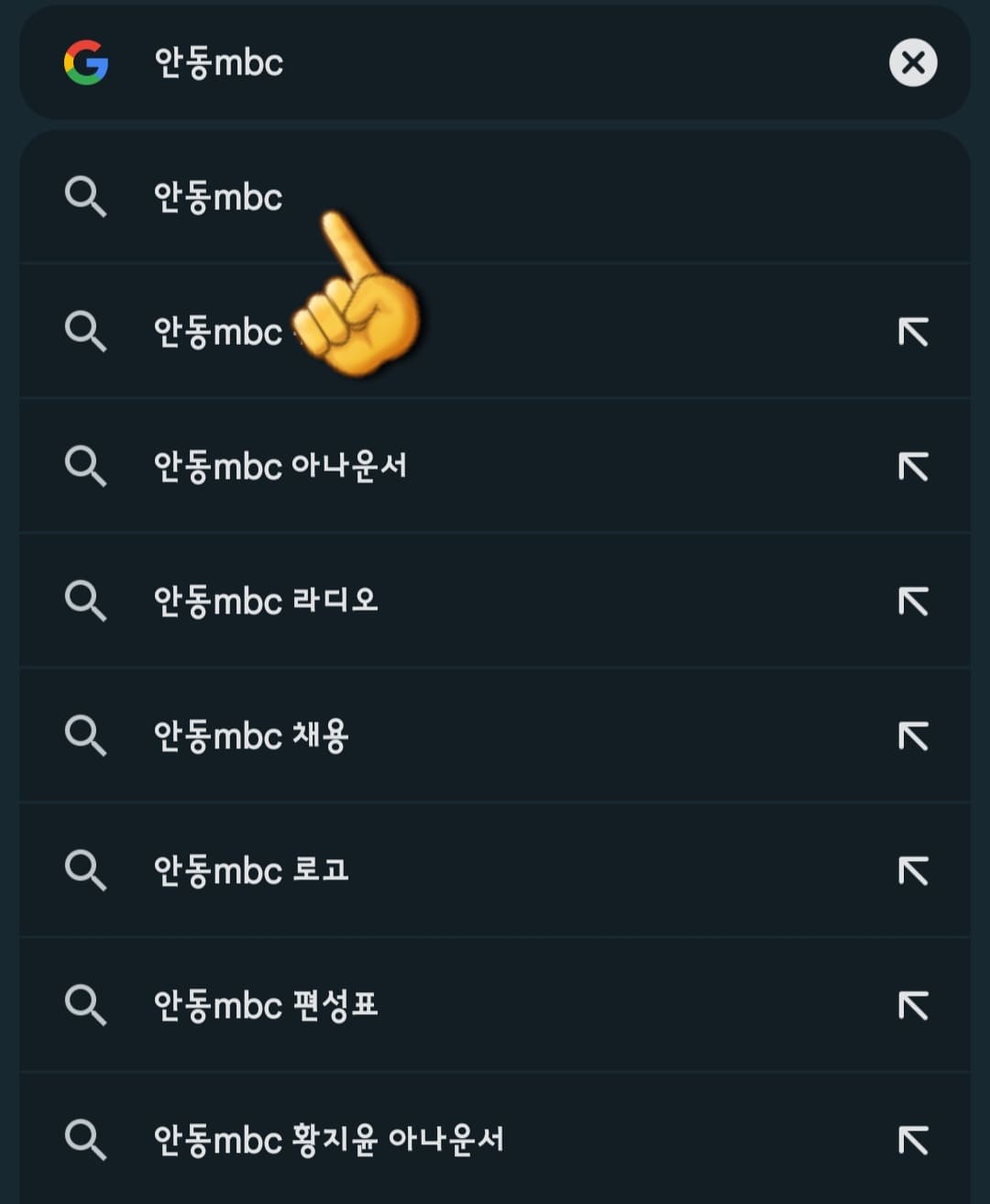Click the magnifier icon beside first 안동mbc suggestion
The height and width of the screenshot is (1204, 990).
click(86, 197)
